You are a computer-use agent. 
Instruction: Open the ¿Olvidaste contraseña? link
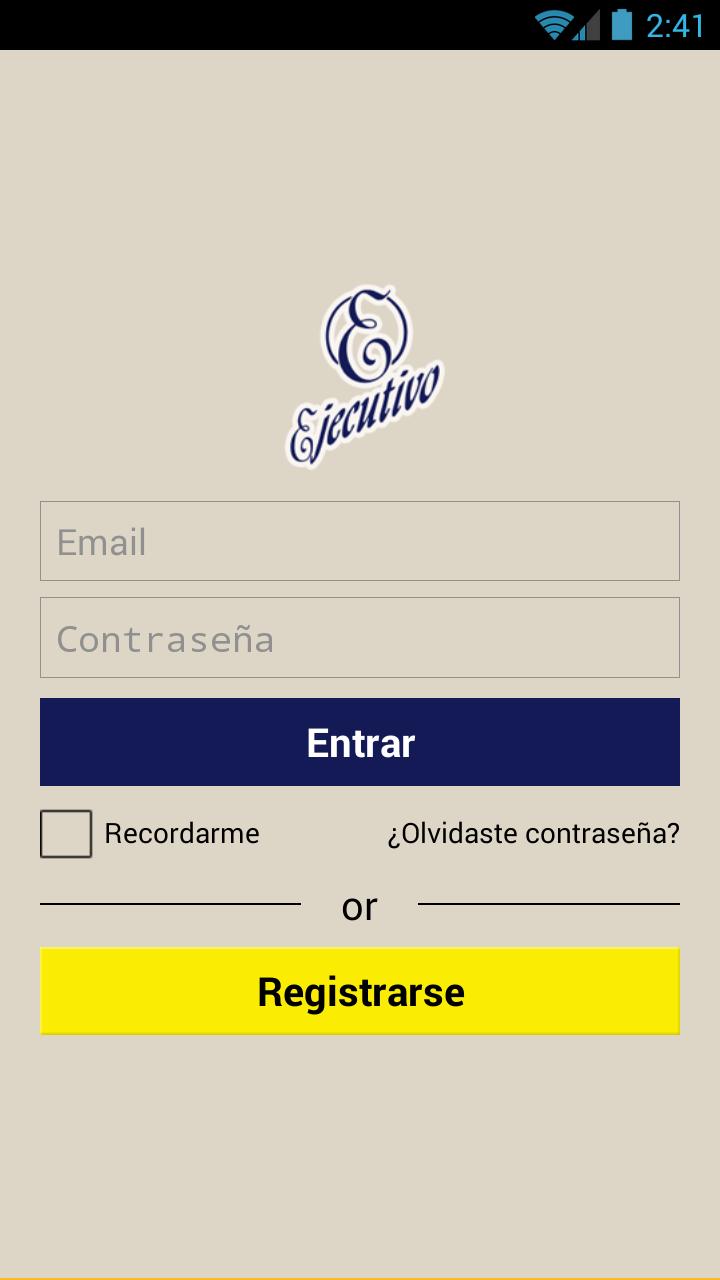click(x=534, y=832)
